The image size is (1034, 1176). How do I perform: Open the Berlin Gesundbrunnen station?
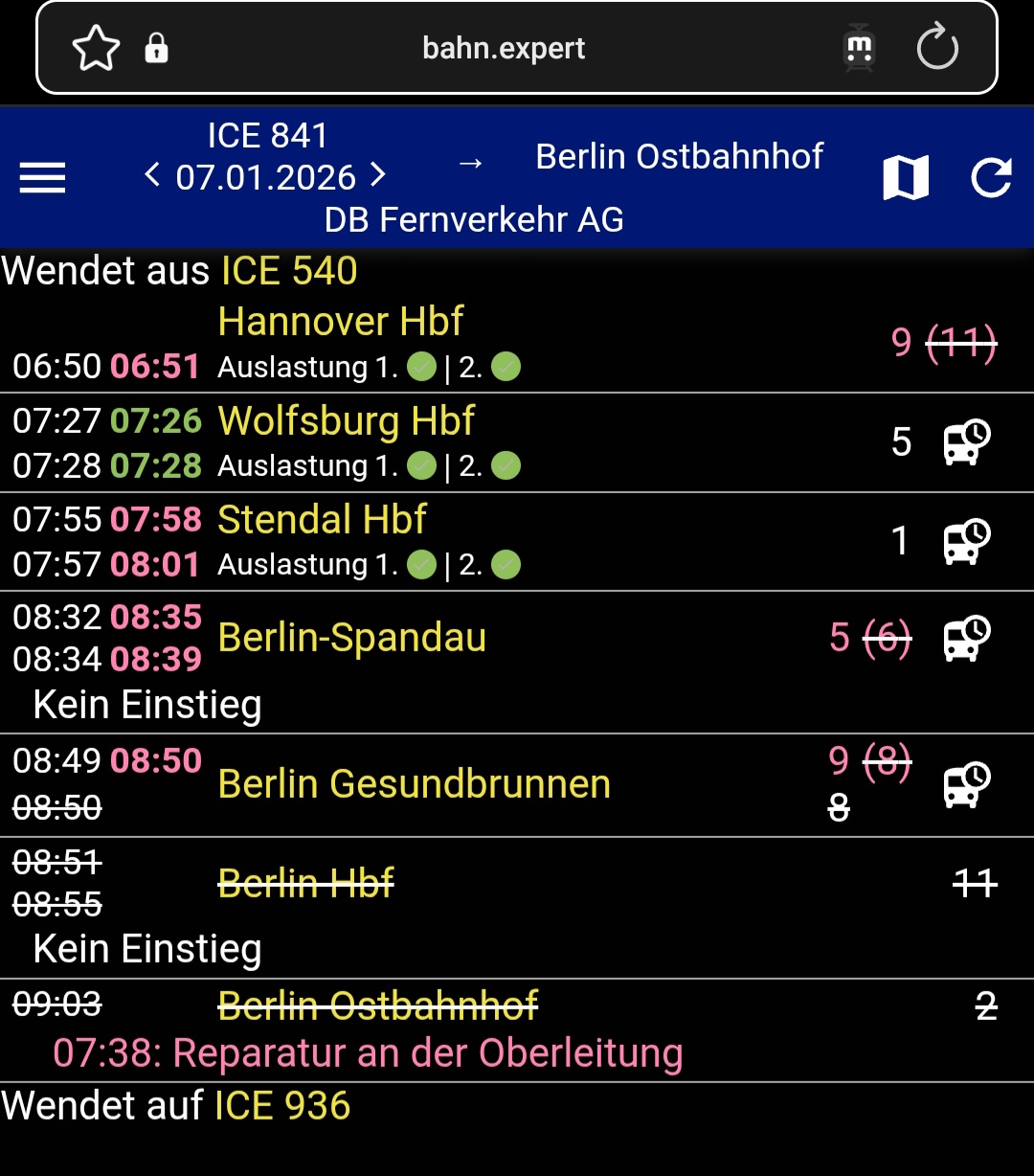(x=414, y=784)
